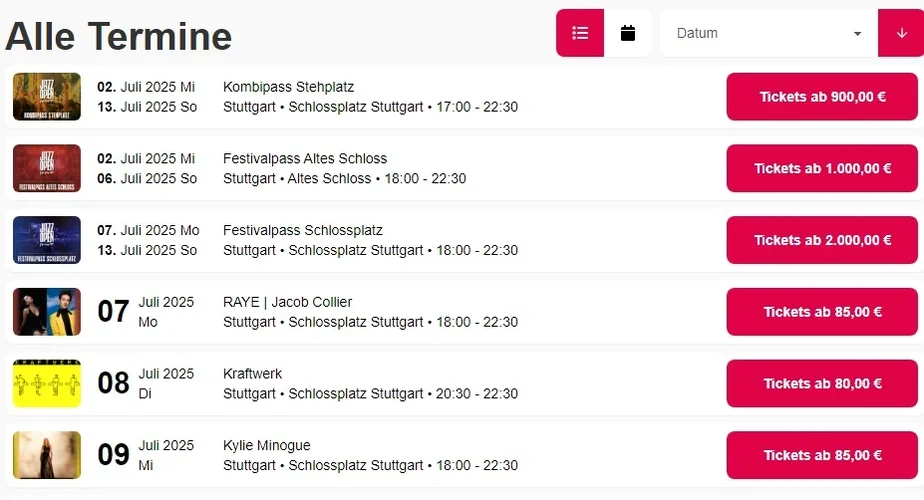The width and height of the screenshot is (924, 500).
Task: Buy Festivalpass Schlossplatz tickets from 2.000,00 €
Action: [822, 240]
